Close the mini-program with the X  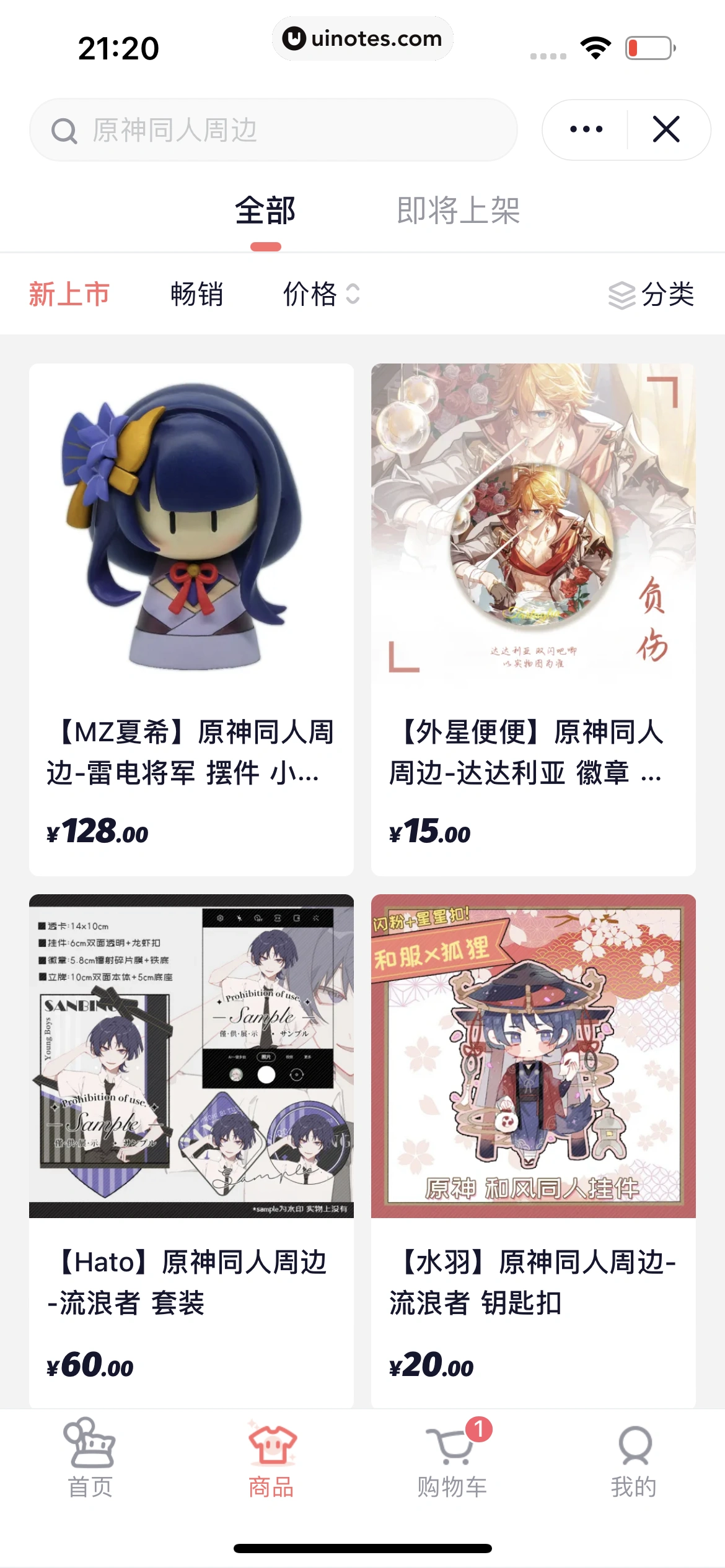(666, 129)
